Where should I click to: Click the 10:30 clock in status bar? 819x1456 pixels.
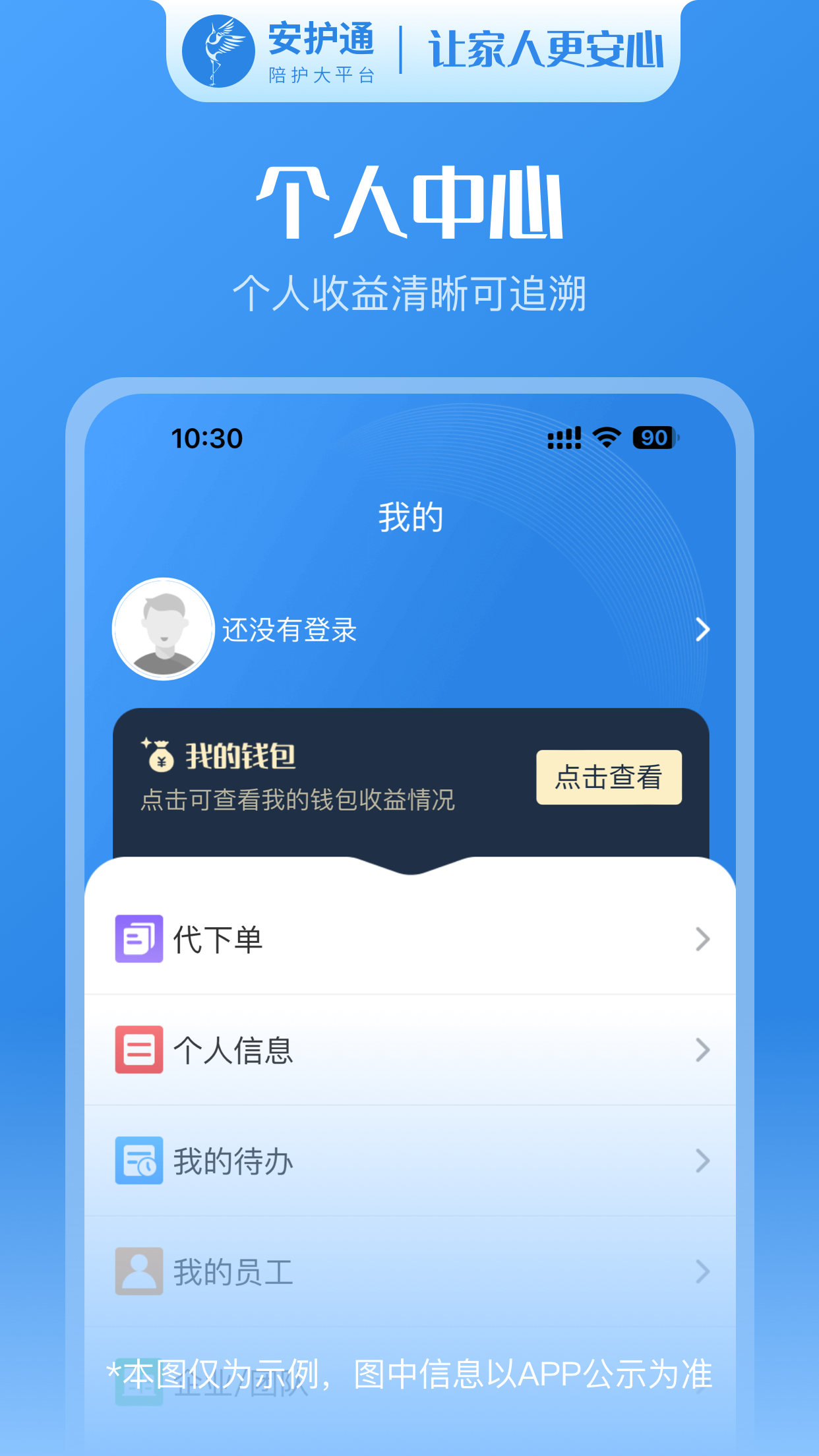tap(205, 437)
